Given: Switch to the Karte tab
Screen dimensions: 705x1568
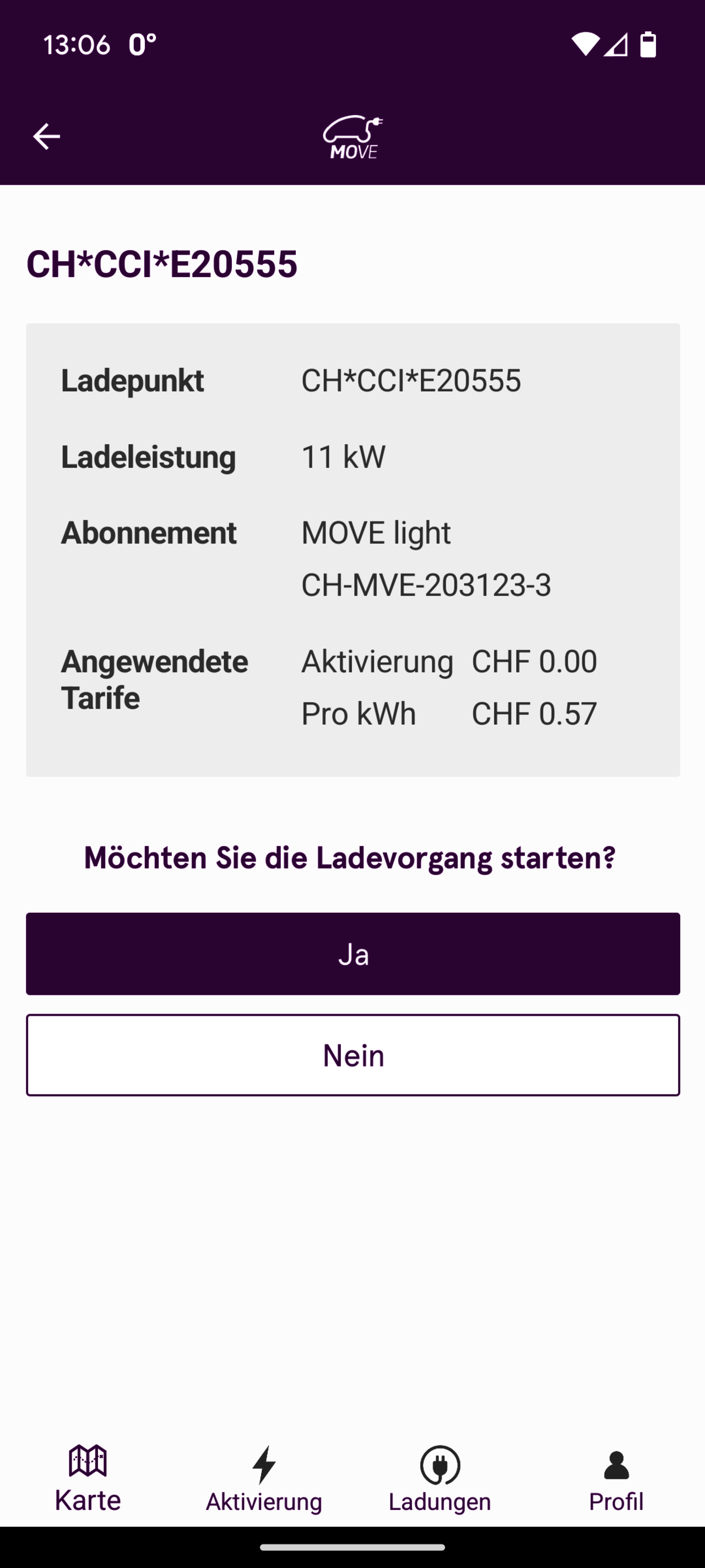Looking at the screenshot, I should coord(88,1479).
